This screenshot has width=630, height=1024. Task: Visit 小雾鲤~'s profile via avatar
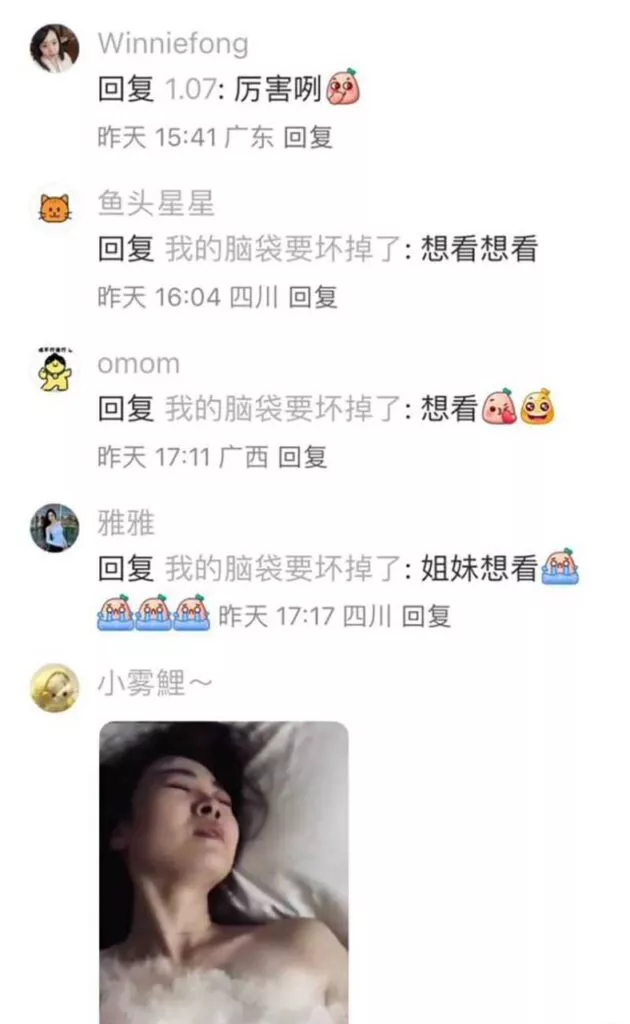point(54,687)
